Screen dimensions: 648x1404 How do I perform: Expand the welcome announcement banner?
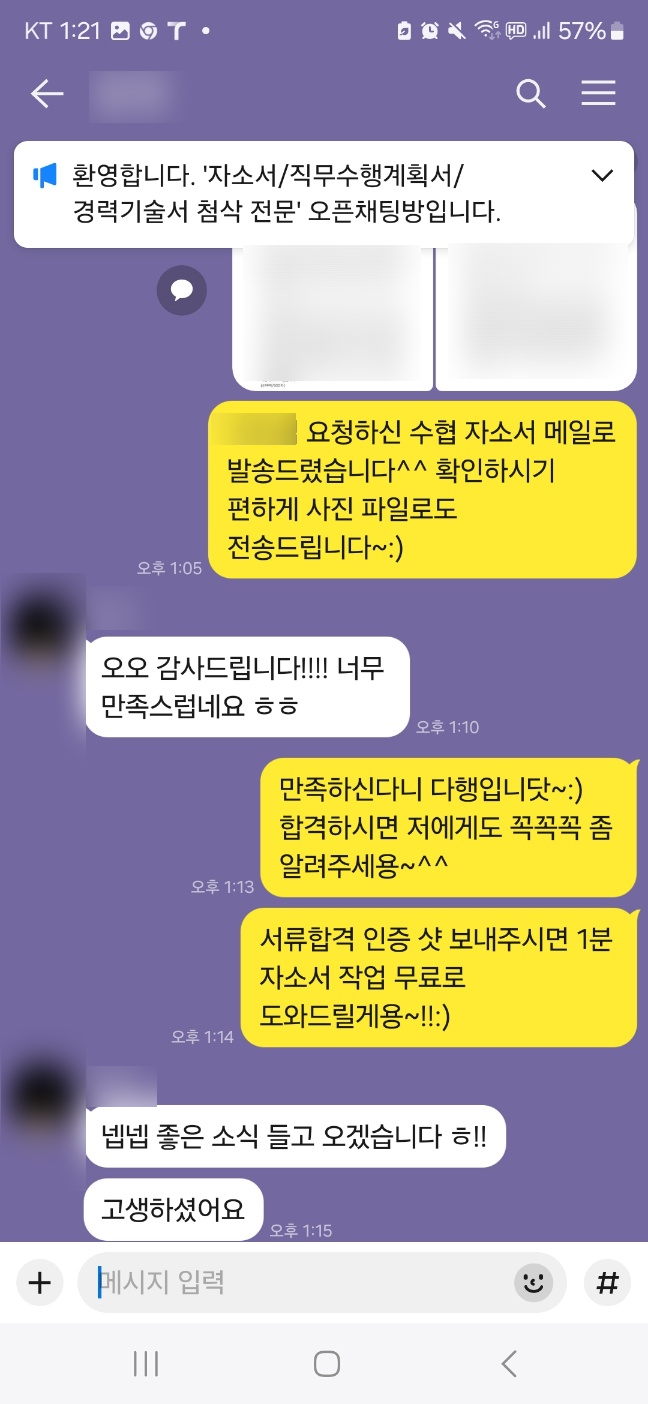coord(602,176)
